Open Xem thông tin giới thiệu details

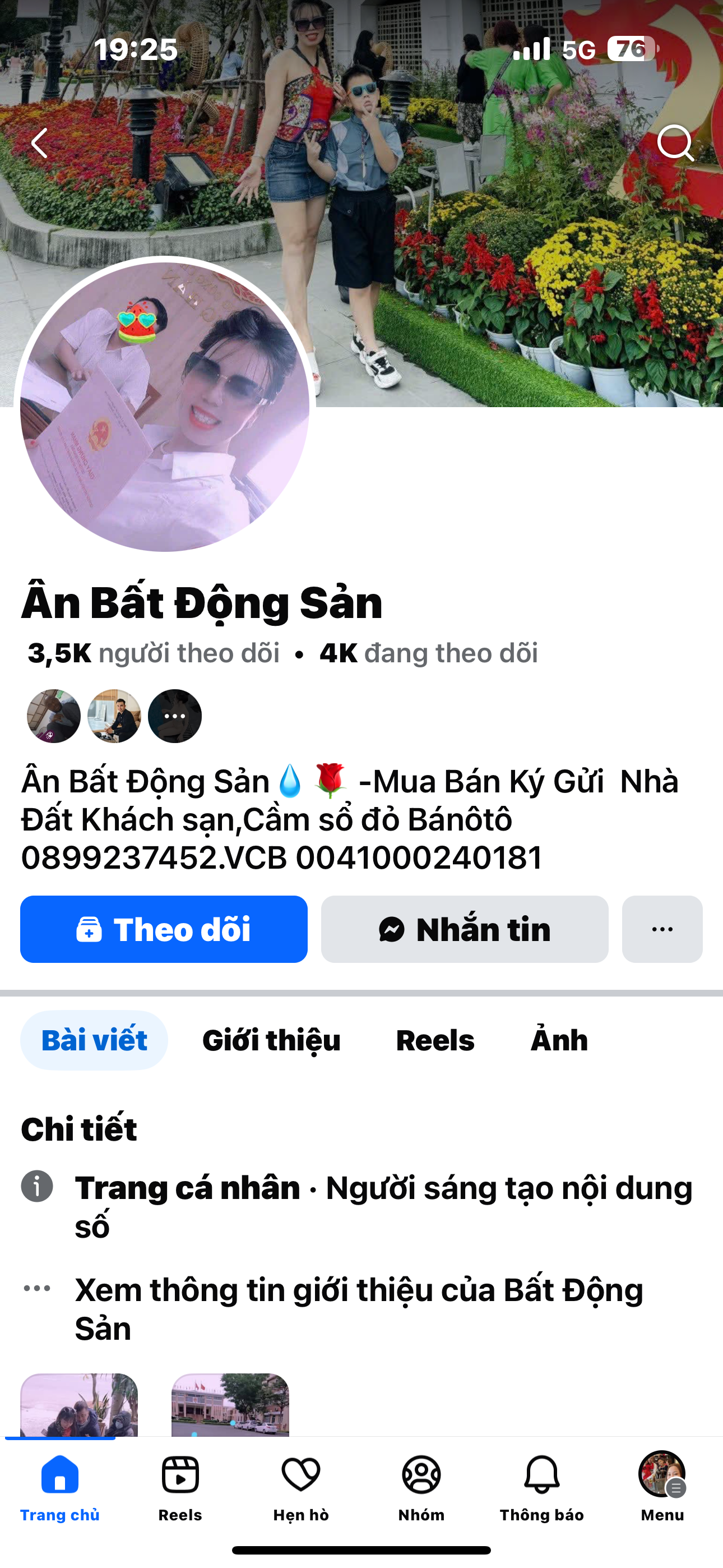pos(359,1308)
